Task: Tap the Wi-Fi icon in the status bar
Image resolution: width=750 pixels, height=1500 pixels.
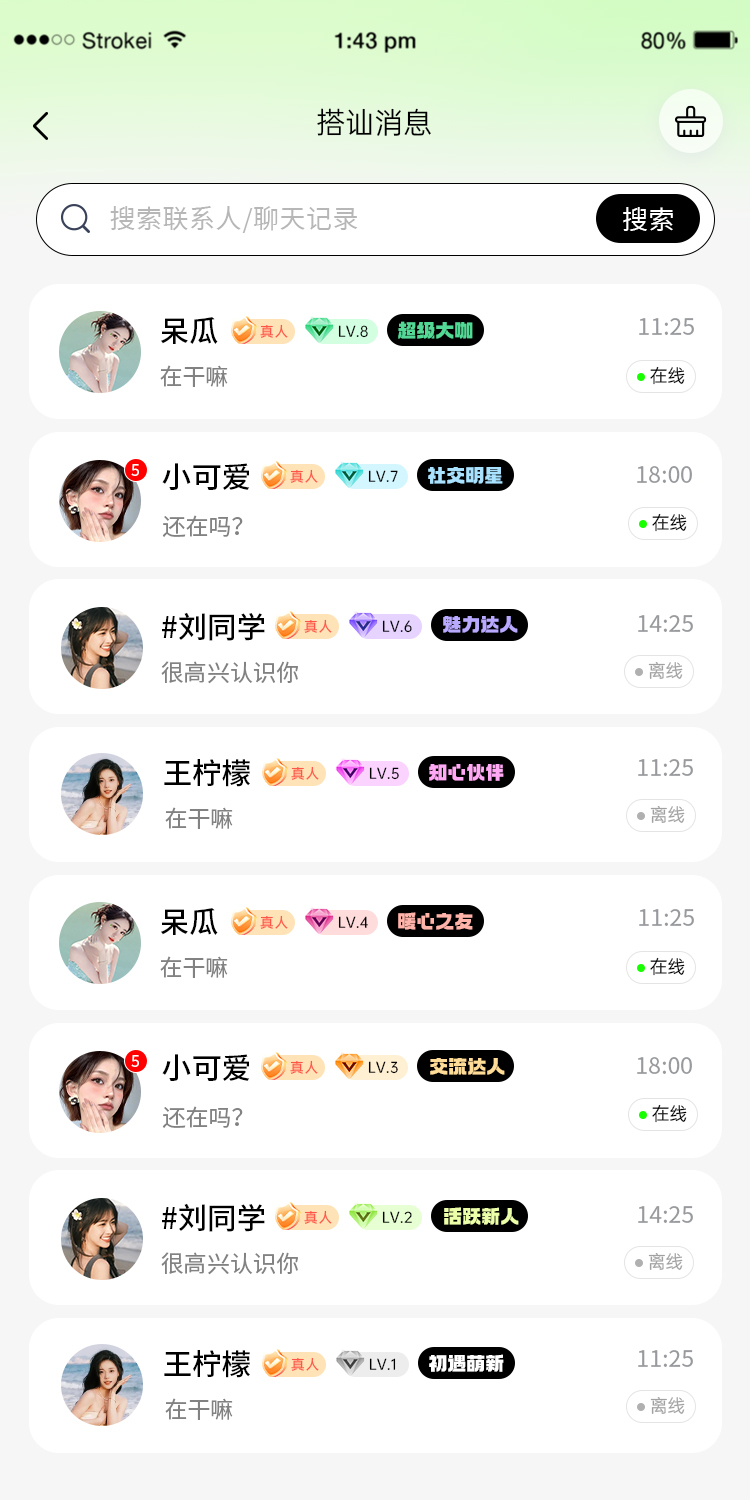Action: click(176, 39)
